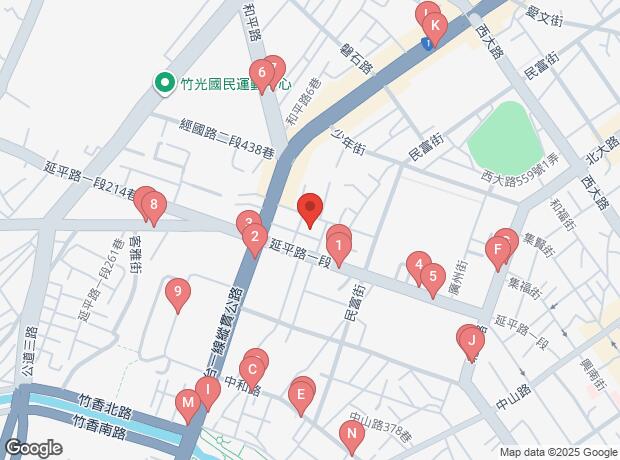Select the map pin labeled M
Screen dimensions: 620x460
[187, 402]
